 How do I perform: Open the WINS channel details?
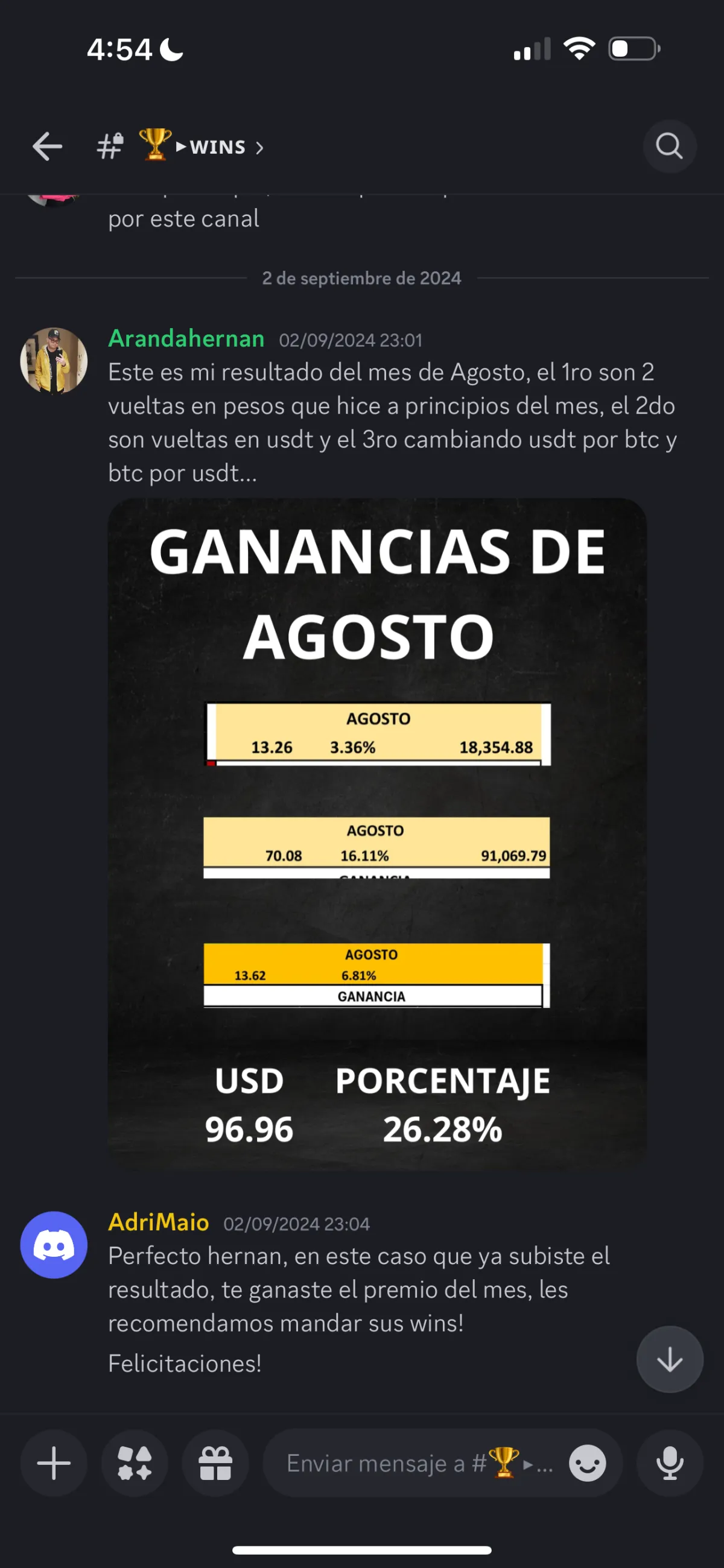click(x=180, y=147)
